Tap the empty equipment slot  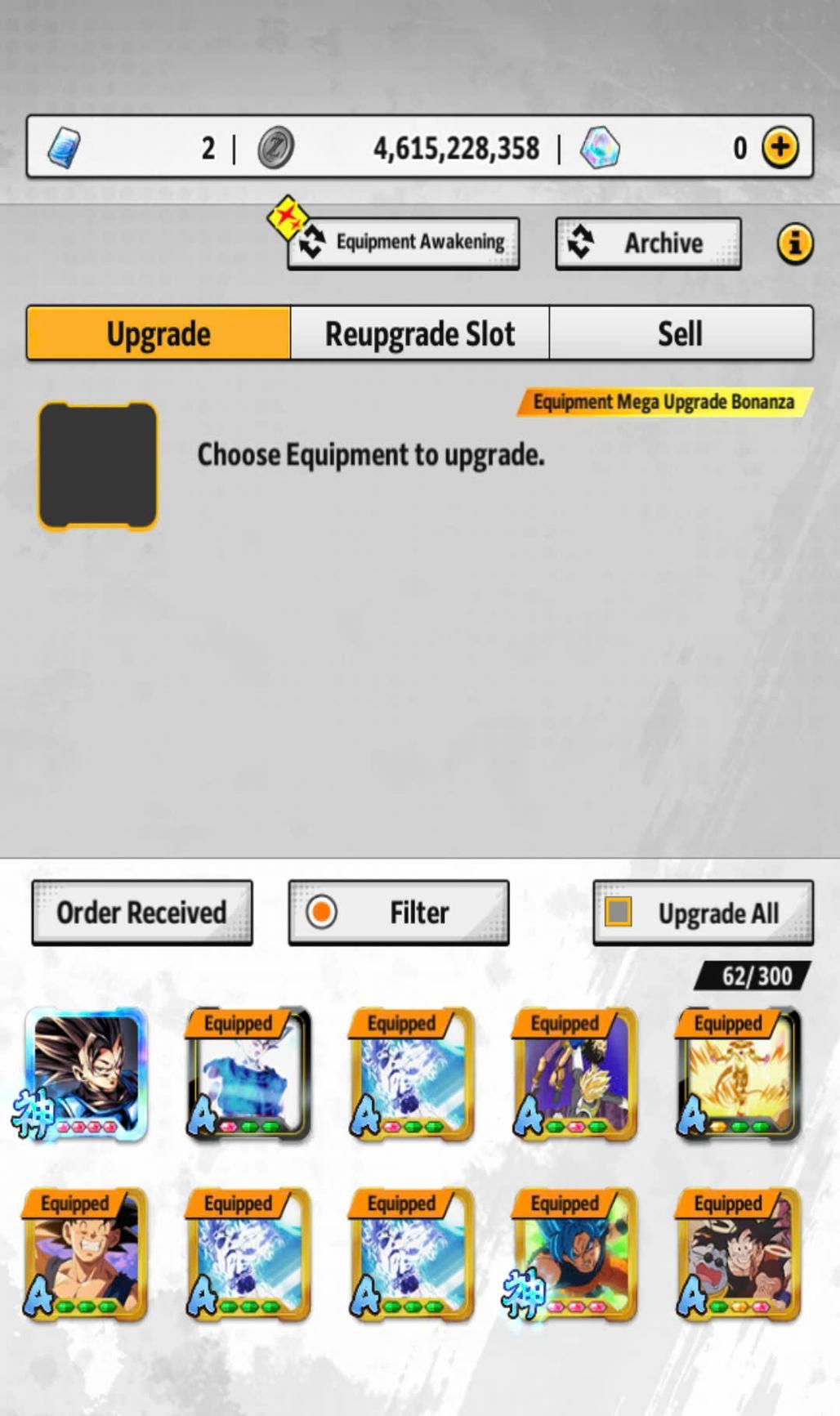[x=98, y=466]
